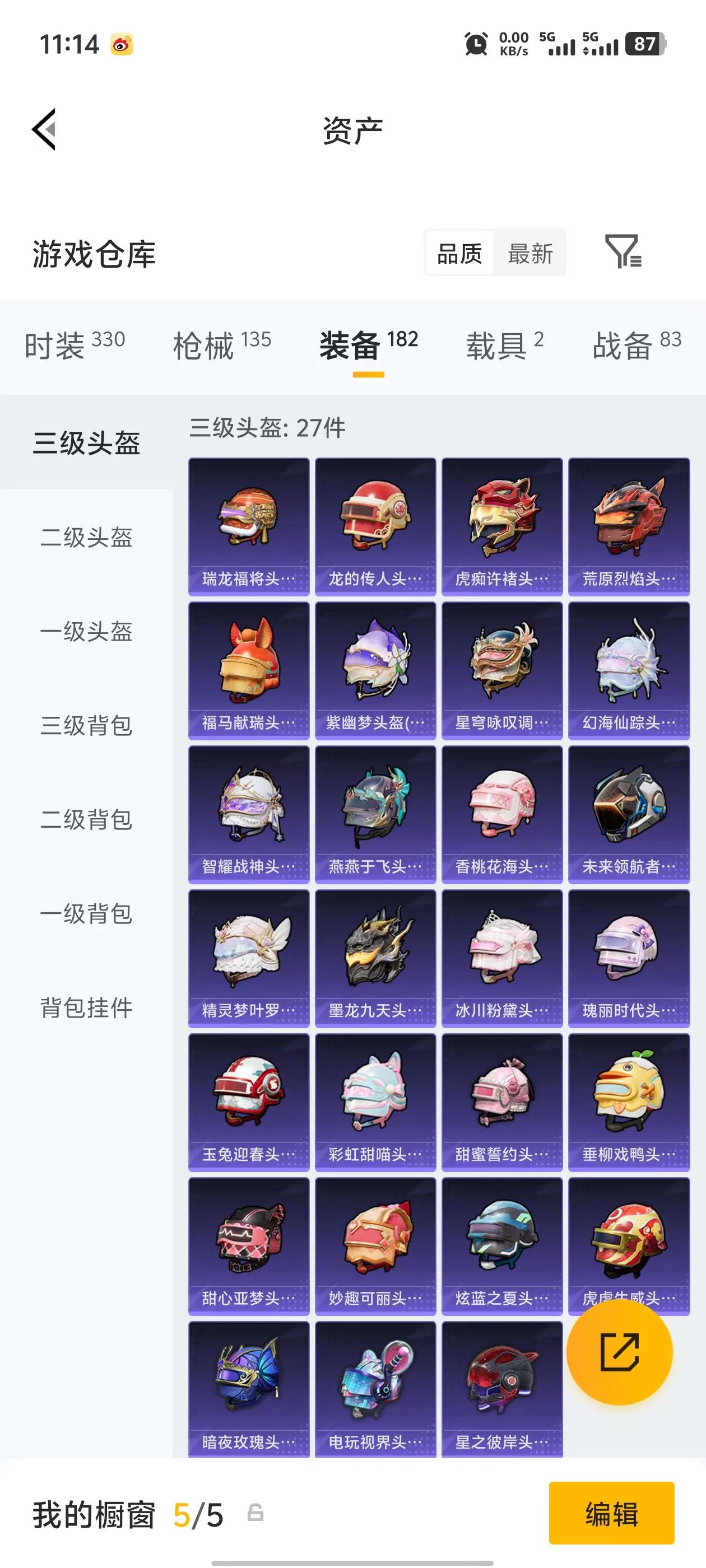
Task: Click the battery indicator showing 87
Action: pyautogui.click(x=648, y=43)
